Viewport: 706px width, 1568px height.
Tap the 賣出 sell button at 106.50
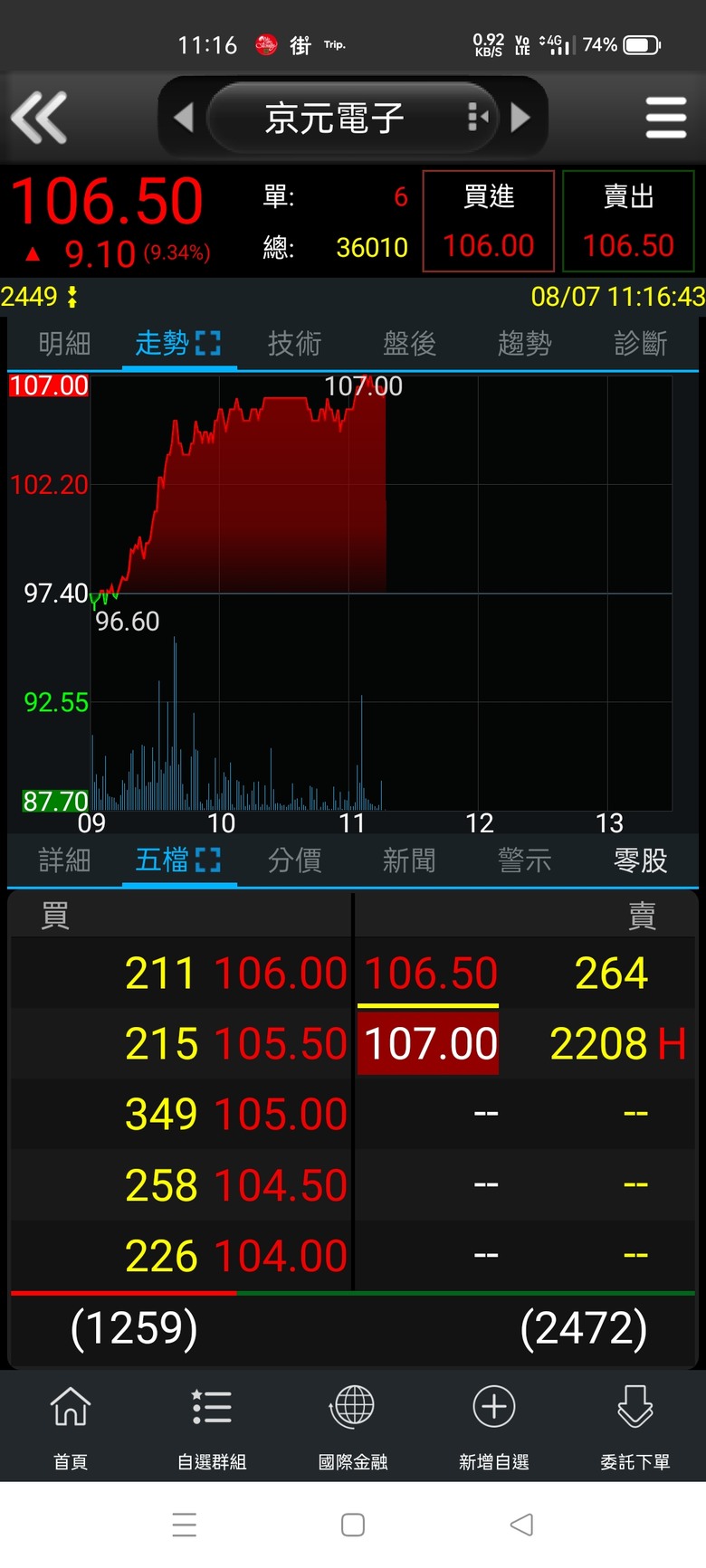click(x=628, y=221)
